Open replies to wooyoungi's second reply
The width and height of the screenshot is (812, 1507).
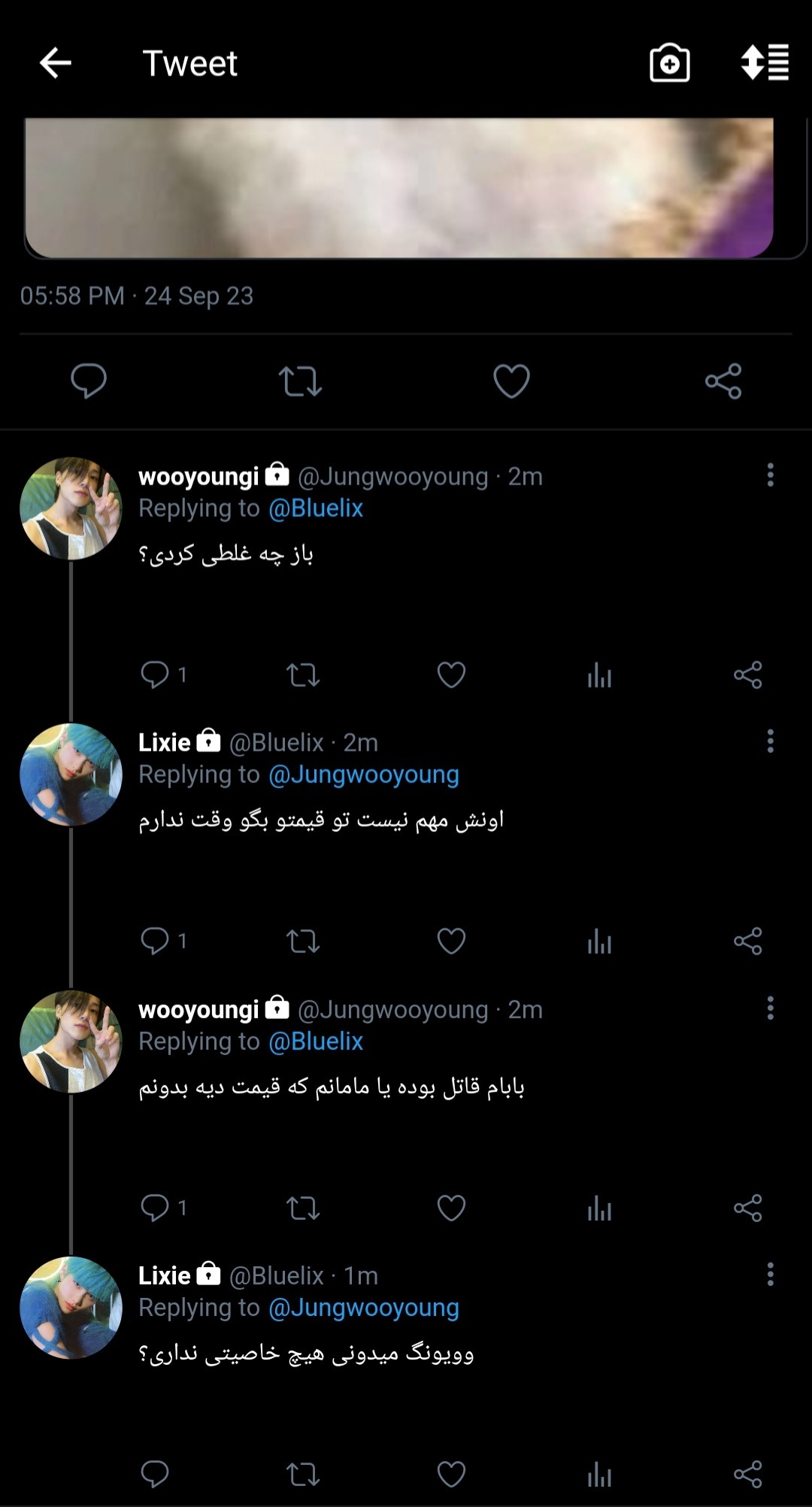point(156,1208)
